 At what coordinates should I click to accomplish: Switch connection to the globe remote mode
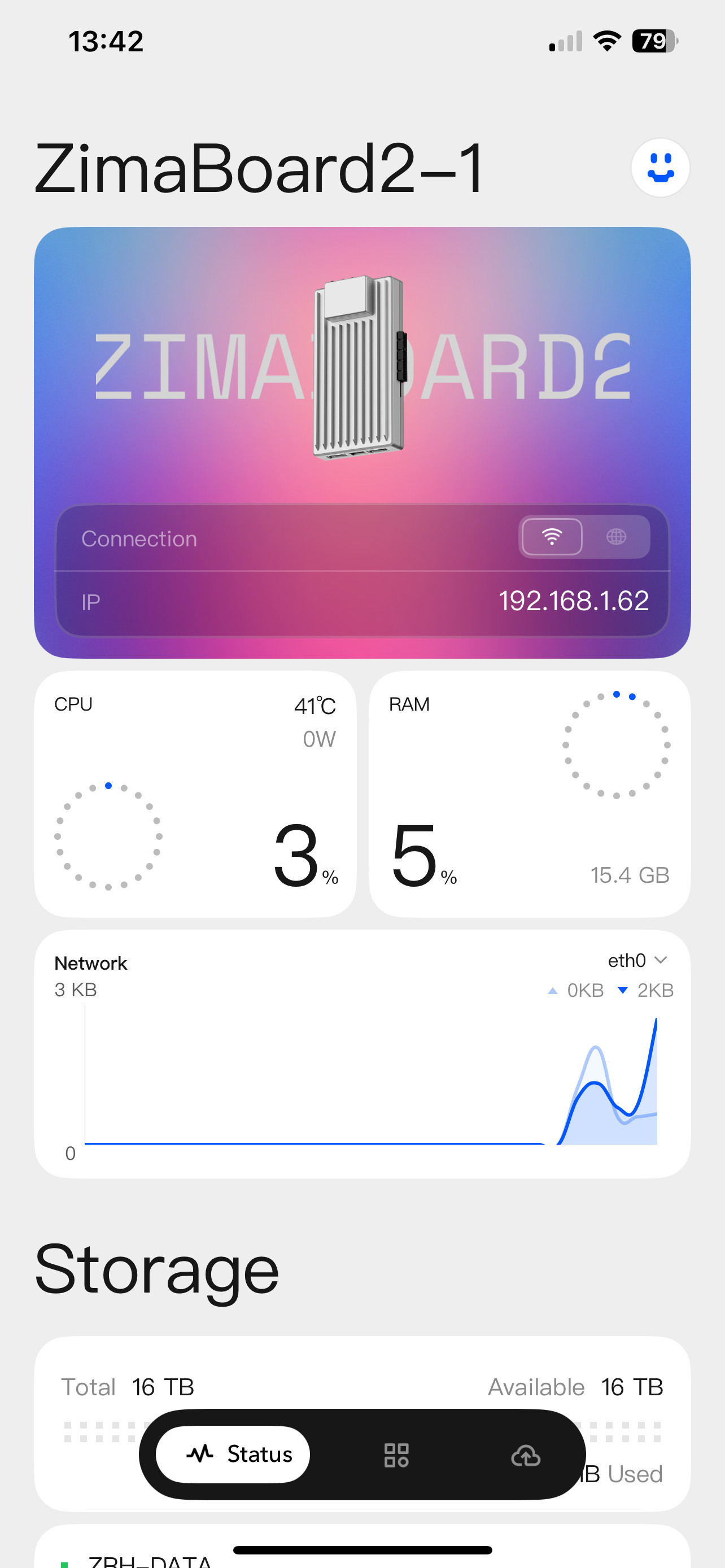pyautogui.click(x=616, y=537)
